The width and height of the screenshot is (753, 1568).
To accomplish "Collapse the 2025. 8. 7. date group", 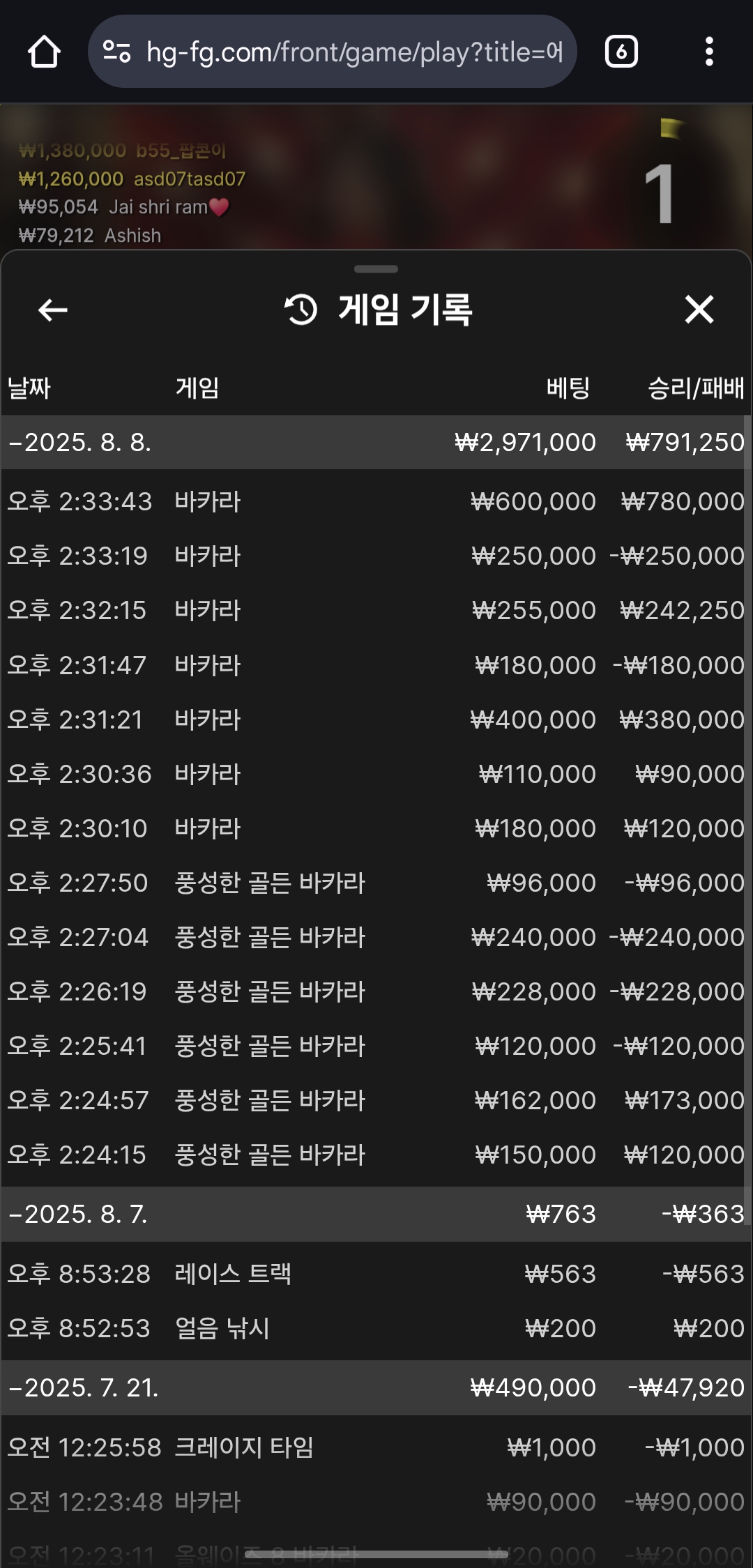I will click(x=375, y=1214).
